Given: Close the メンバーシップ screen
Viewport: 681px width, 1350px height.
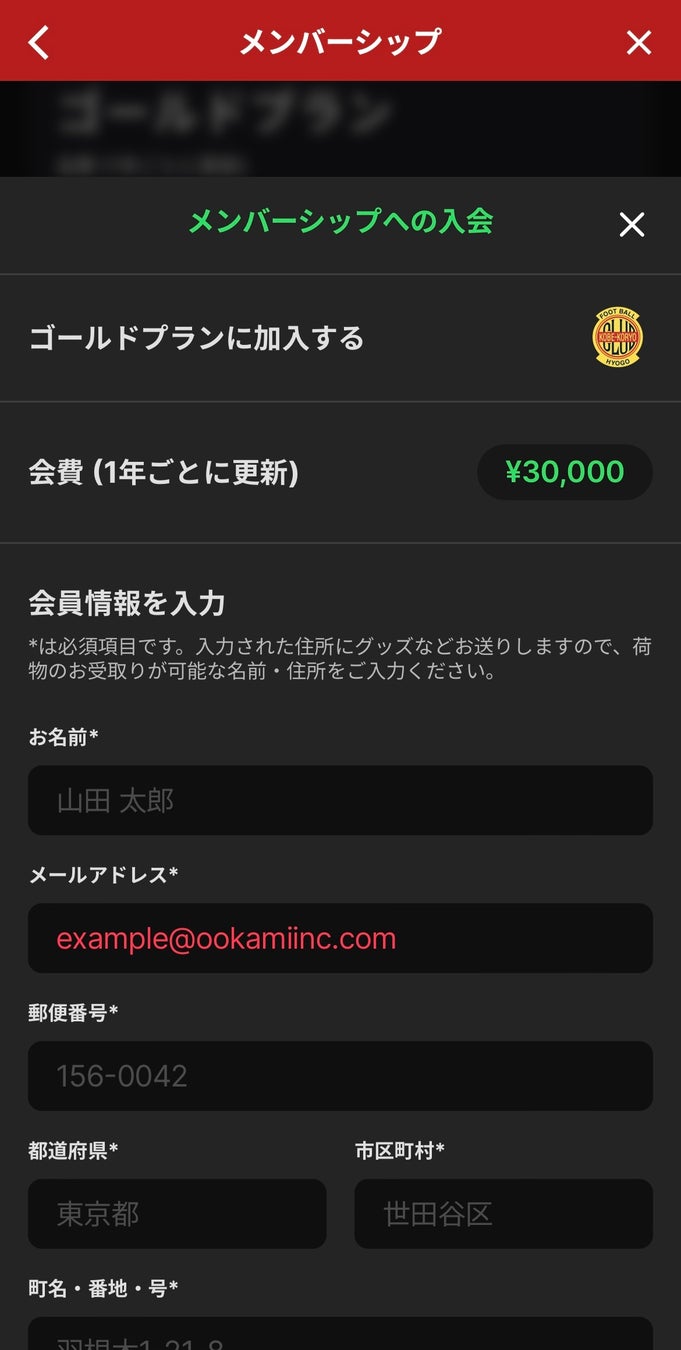Looking at the screenshot, I should point(638,42).
